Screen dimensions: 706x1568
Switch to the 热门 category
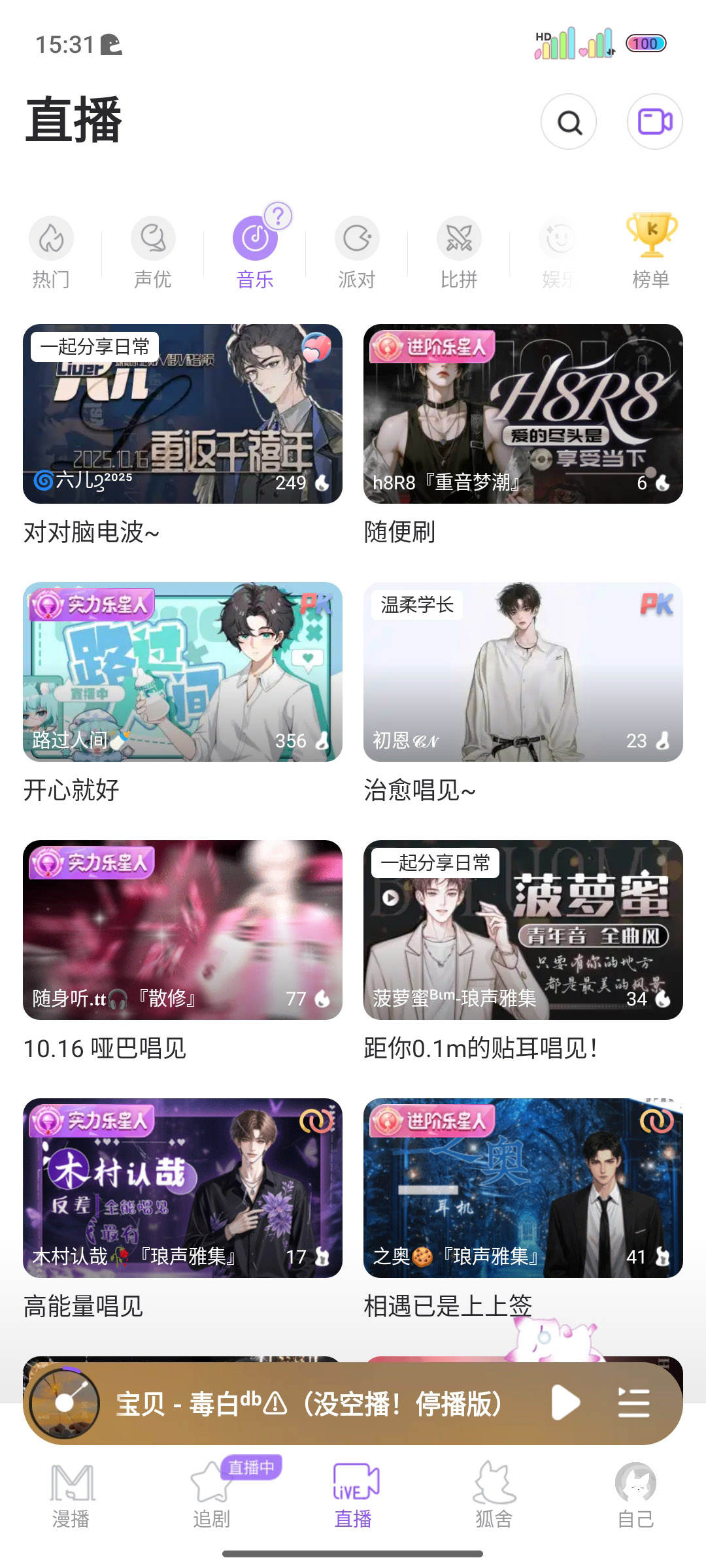pos(51,252)
